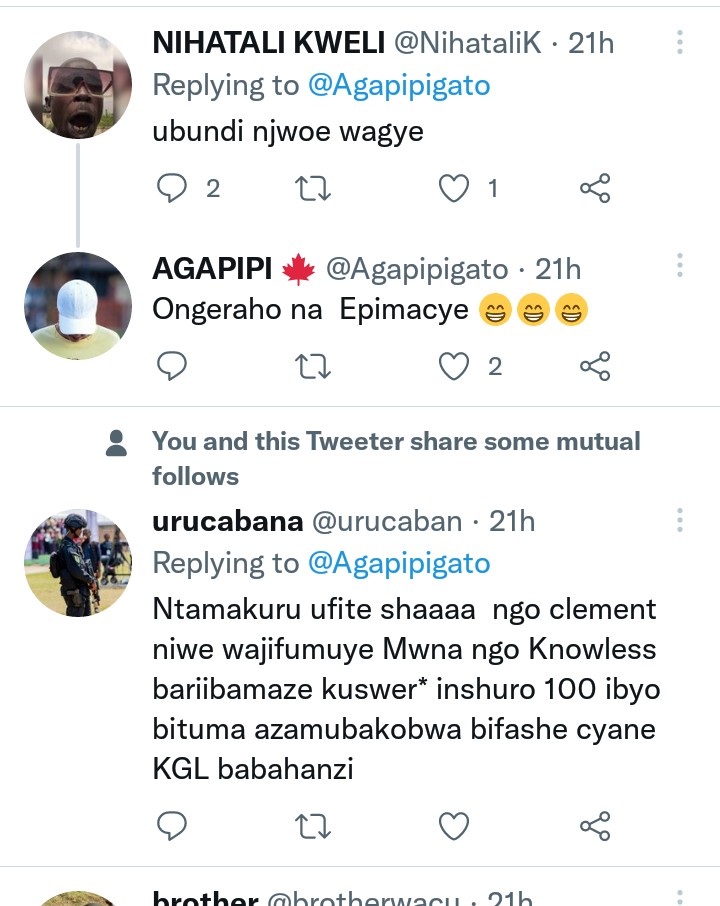Open overflow menu on AGAPIPI's tweet
The image size is (720, 906).
tap(680, 265)
